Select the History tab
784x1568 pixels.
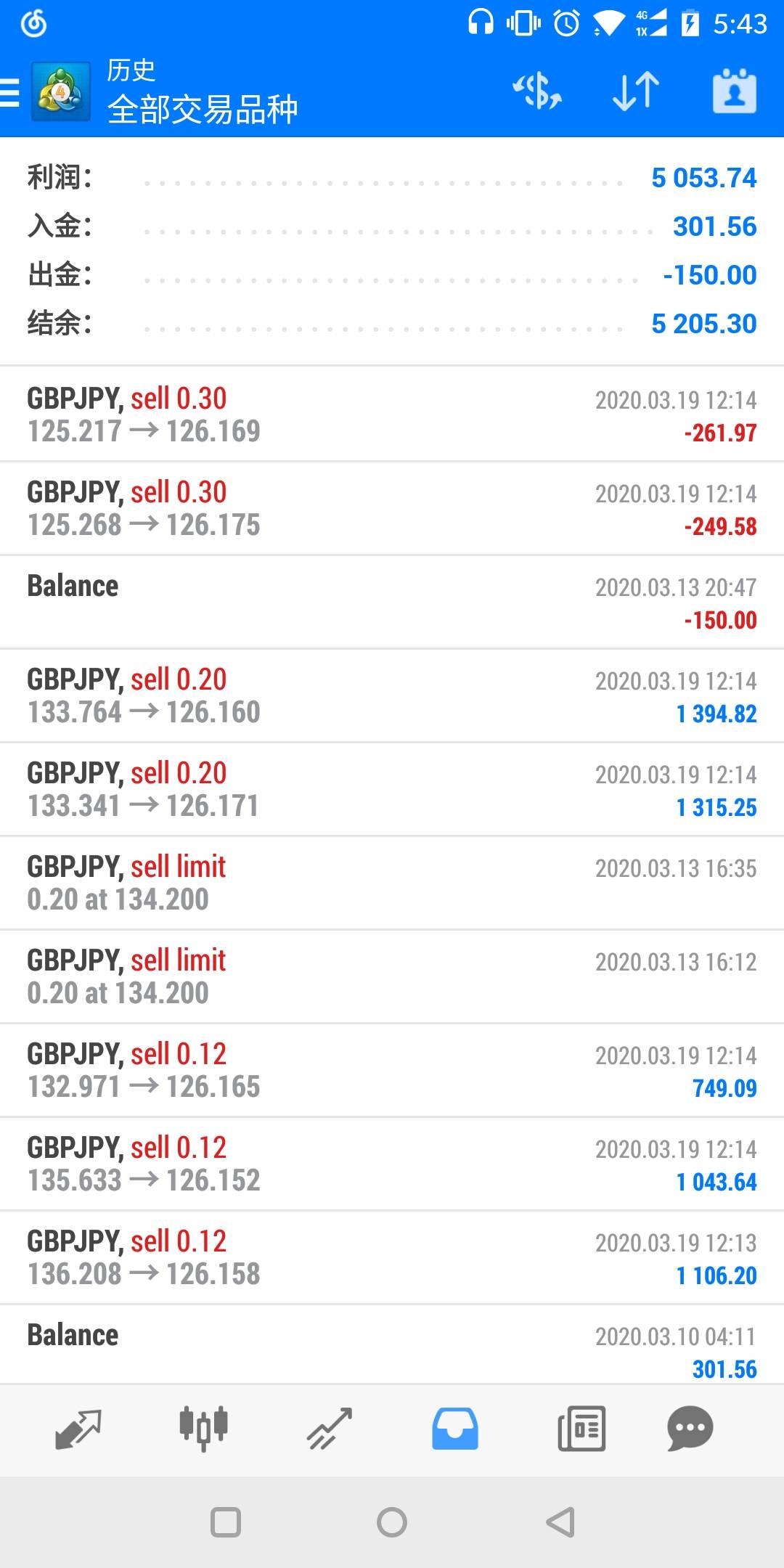click(455, 1428)
